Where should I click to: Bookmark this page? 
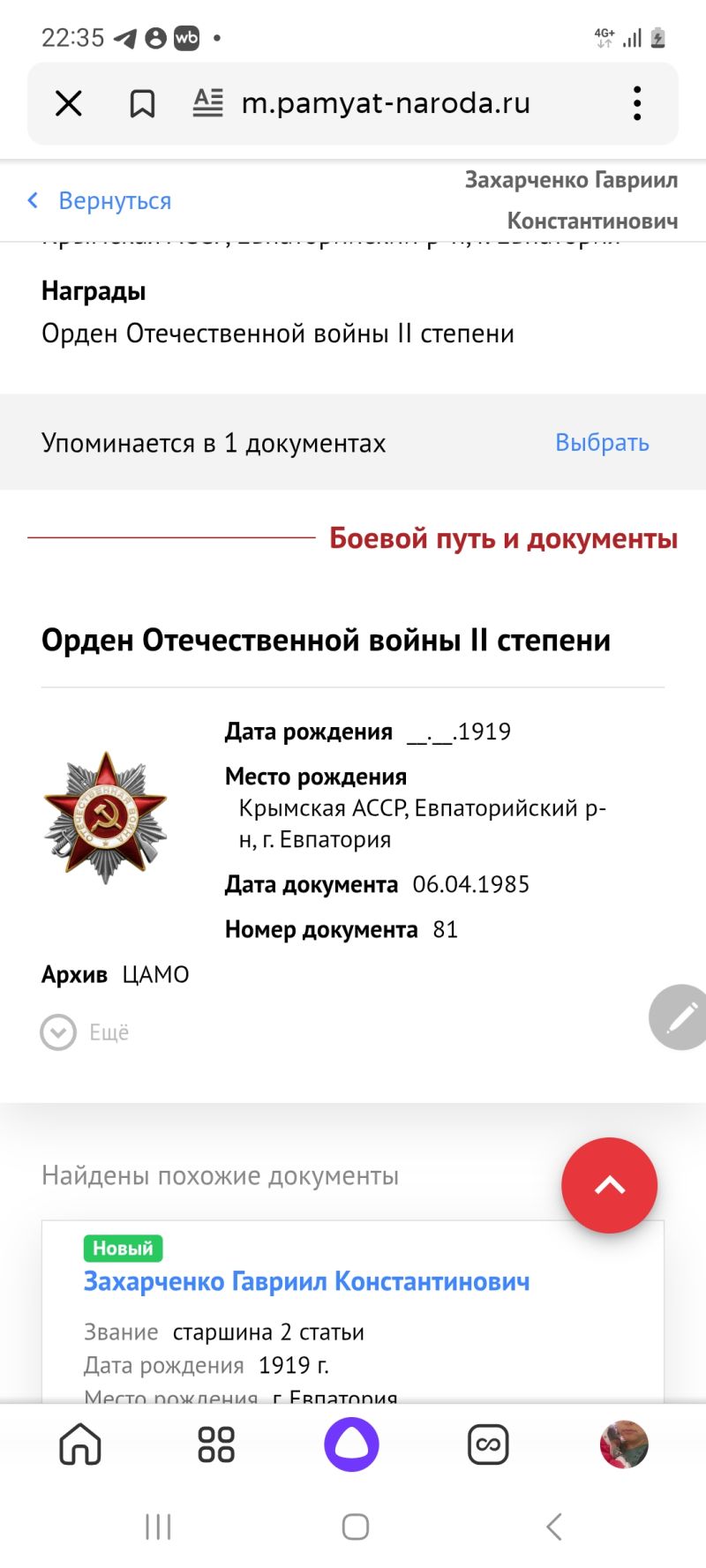pos(142,103)
